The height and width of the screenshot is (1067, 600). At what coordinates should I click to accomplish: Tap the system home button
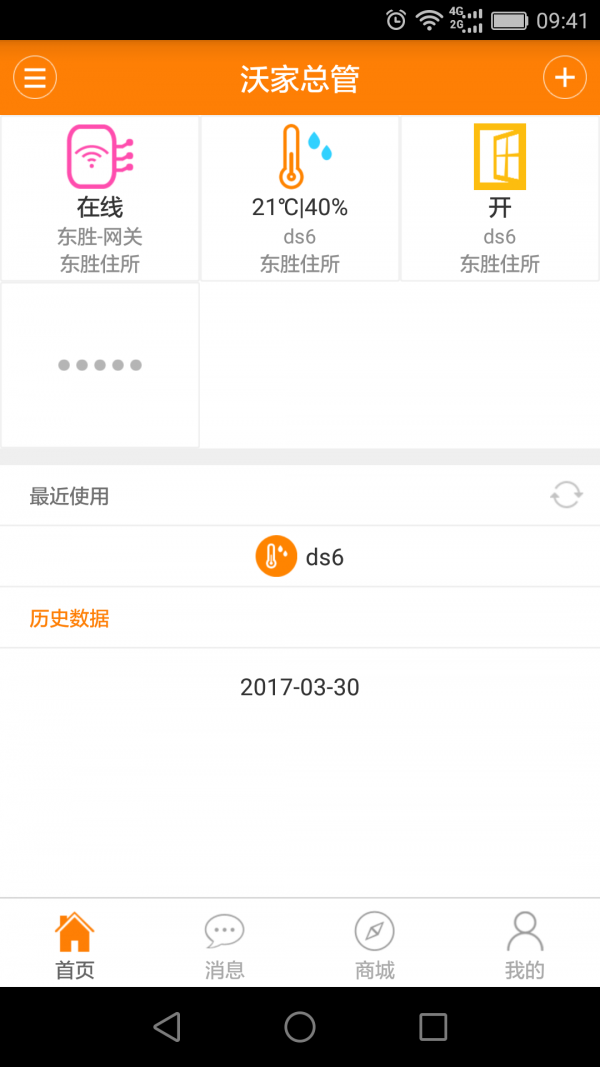click(300, 1026)
